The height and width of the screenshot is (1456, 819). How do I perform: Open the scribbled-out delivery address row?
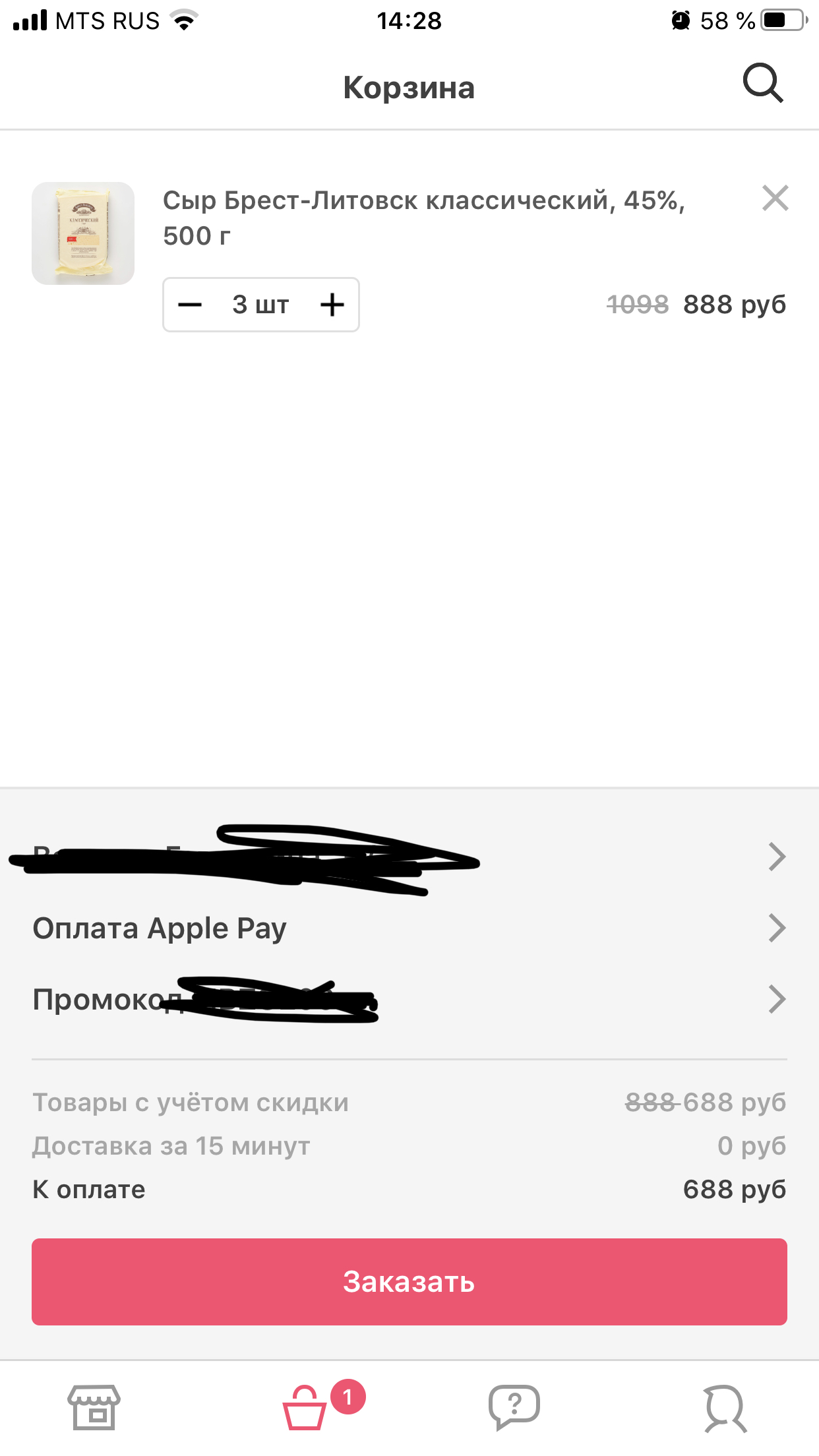409,857
